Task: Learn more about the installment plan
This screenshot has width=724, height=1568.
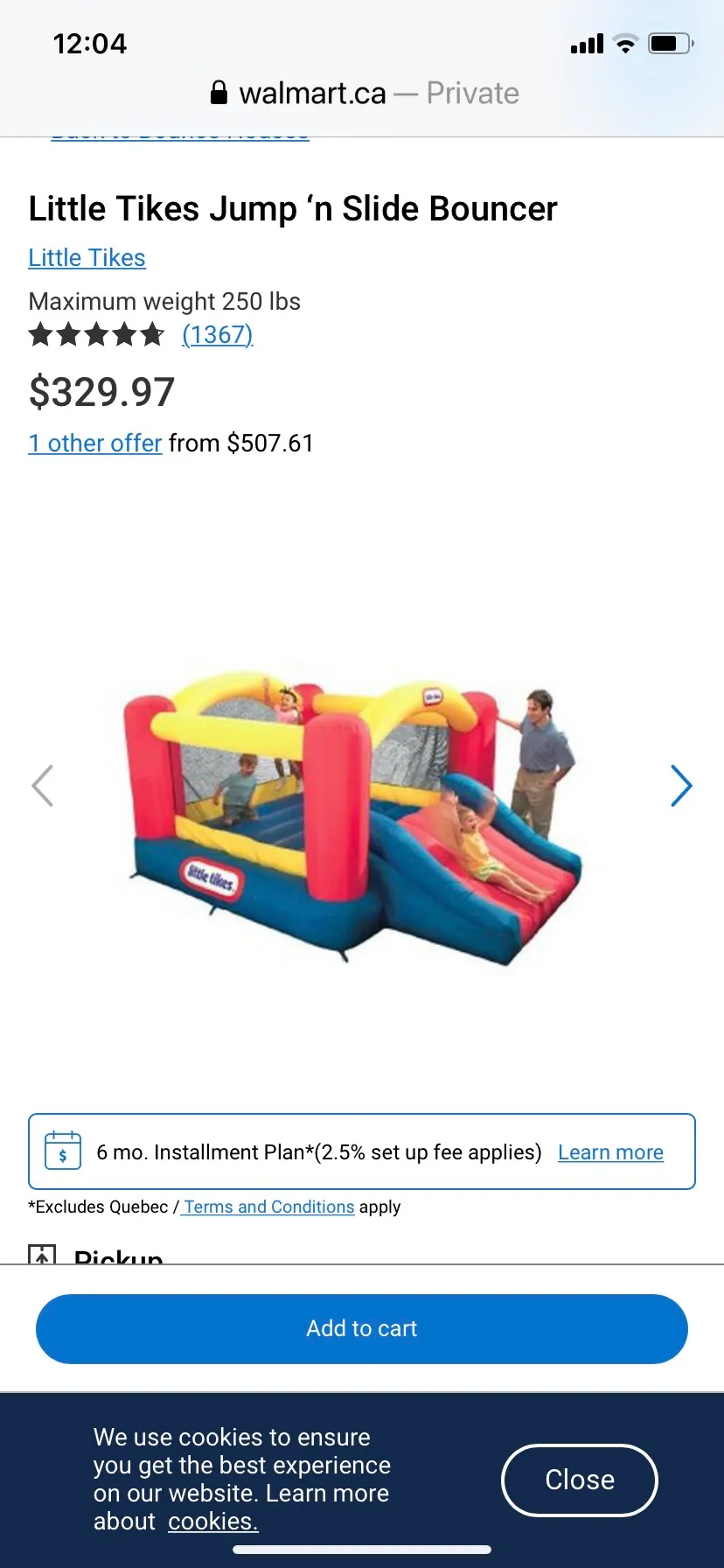Action: [x=610, y=1152]
